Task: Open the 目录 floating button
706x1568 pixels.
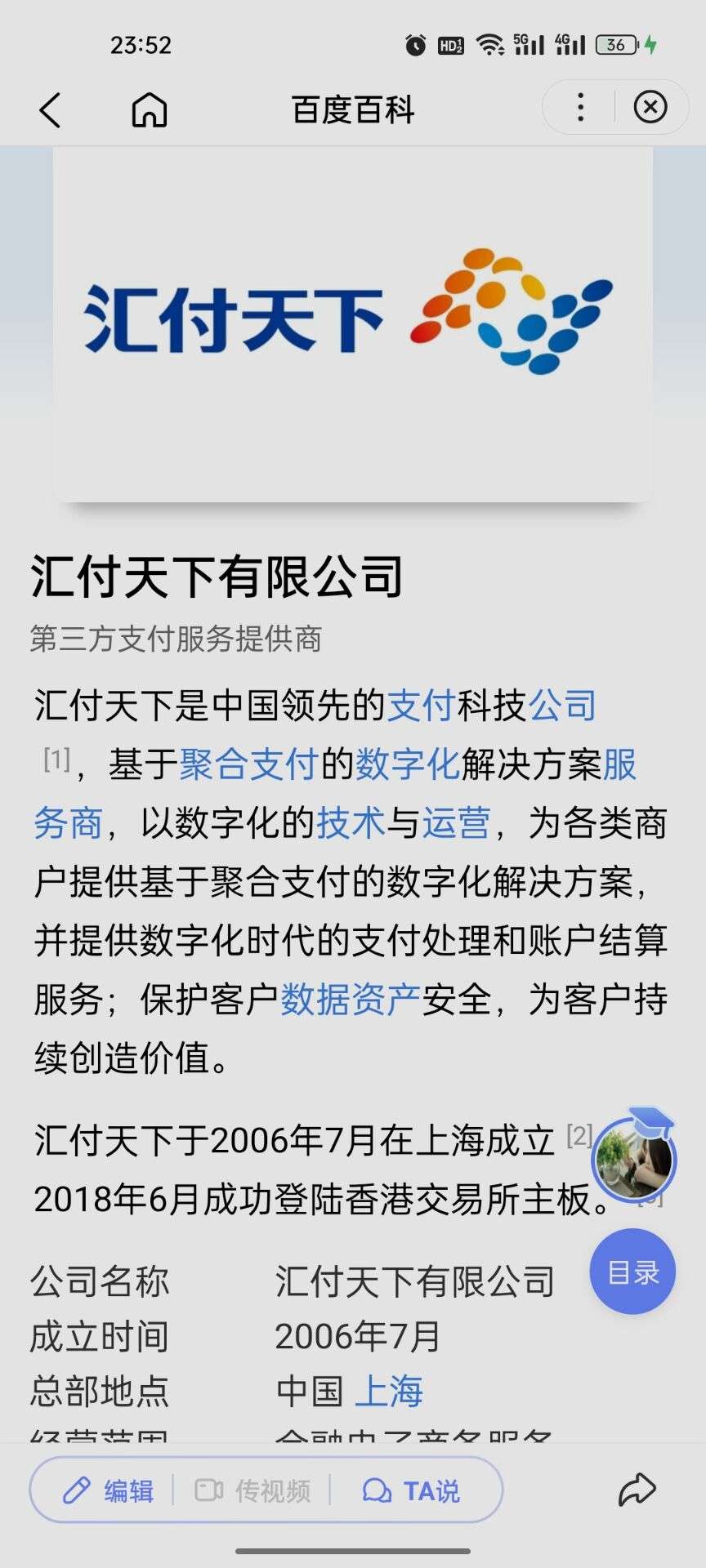Action: pyautogui.click(x=632, y=1272)
